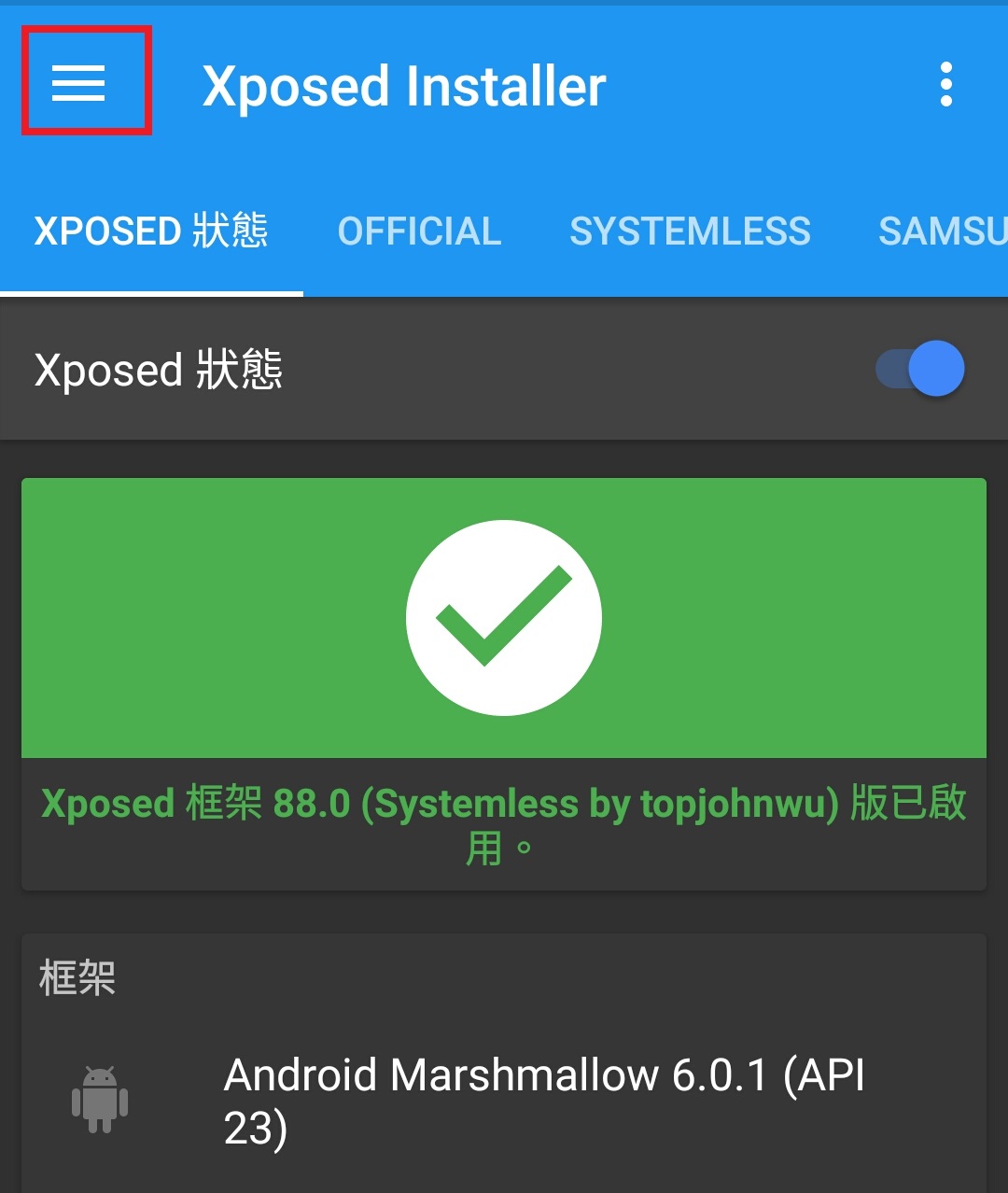Switch to the SAMSUNG tab
The height and width of the screenshot is (1193, 1008).
(943, 232)
